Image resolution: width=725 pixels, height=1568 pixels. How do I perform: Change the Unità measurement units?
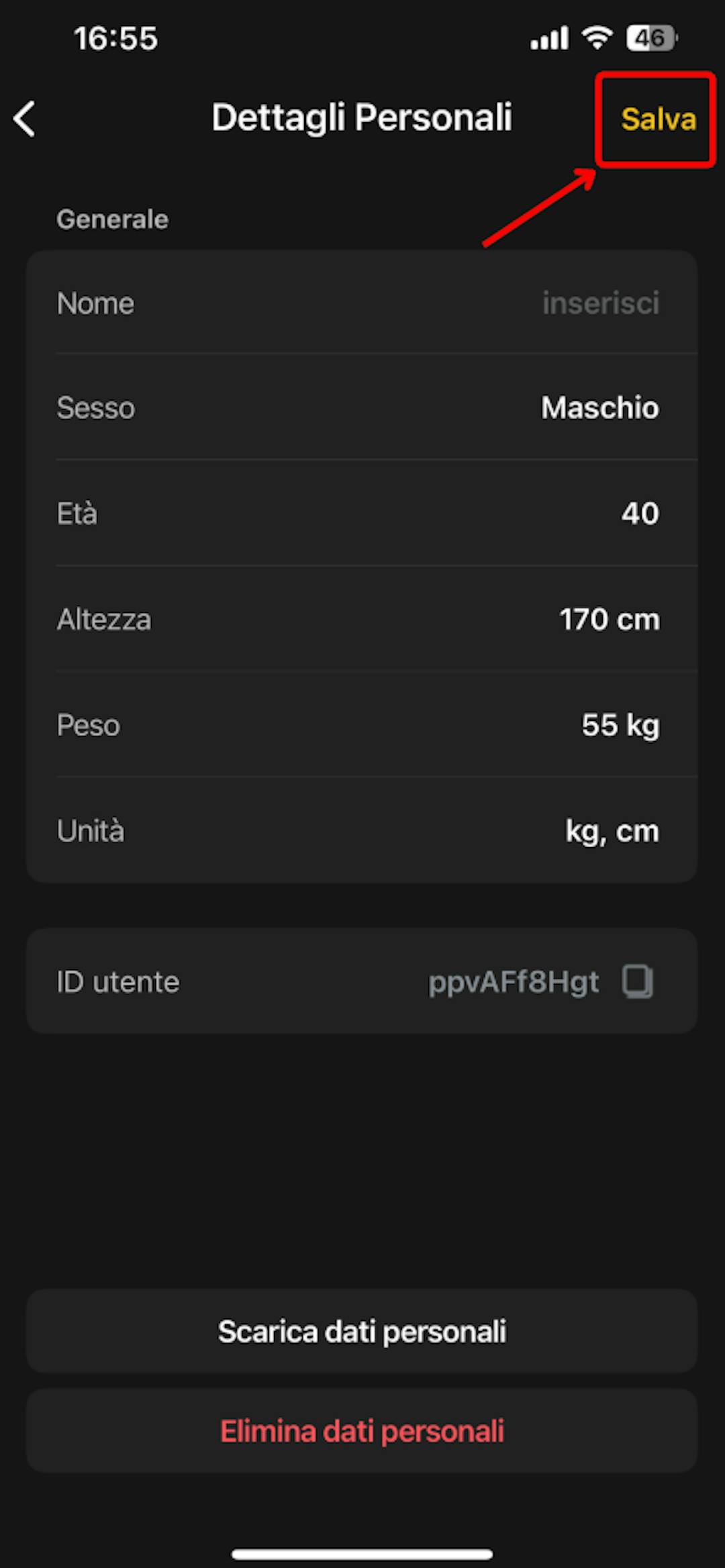pos(612,832)
